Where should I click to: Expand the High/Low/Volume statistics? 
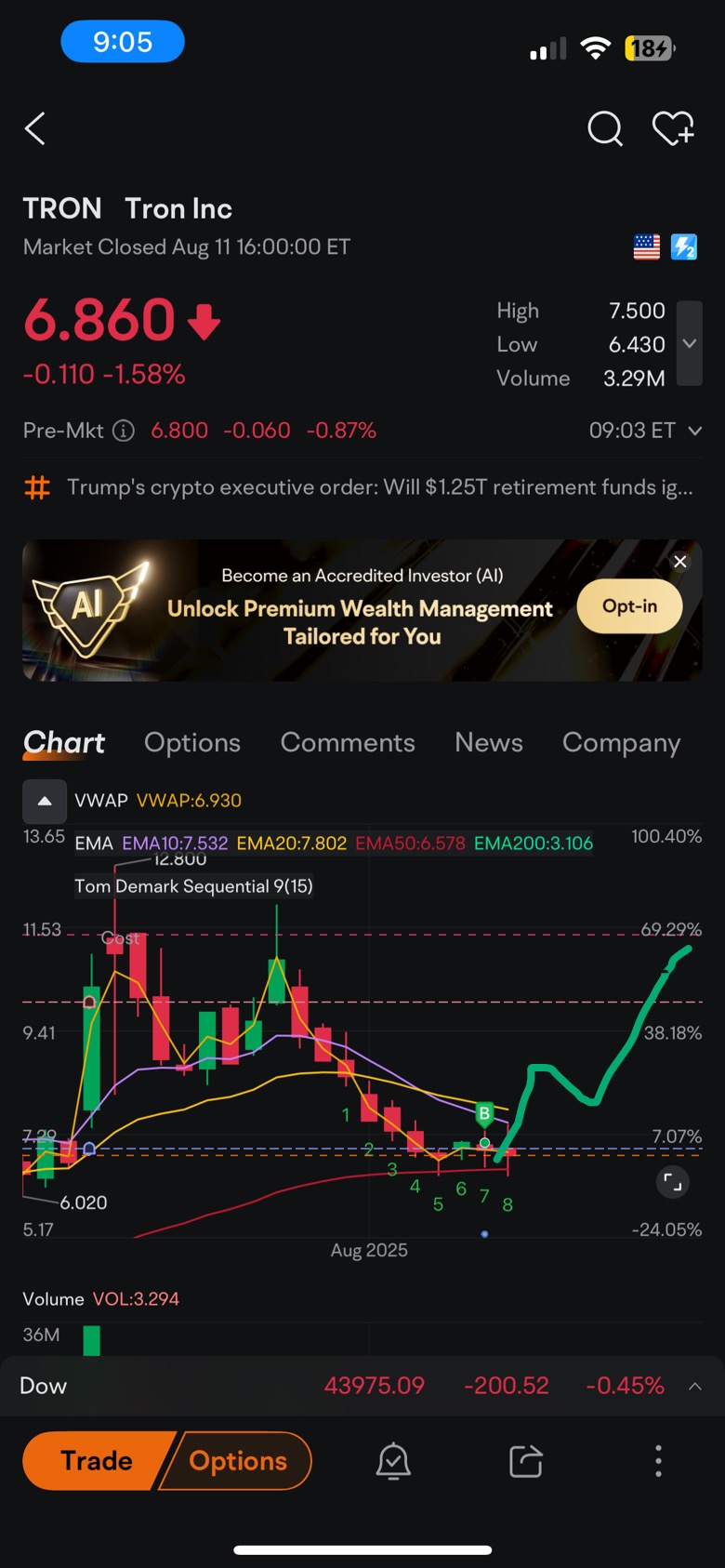(689, 344)
